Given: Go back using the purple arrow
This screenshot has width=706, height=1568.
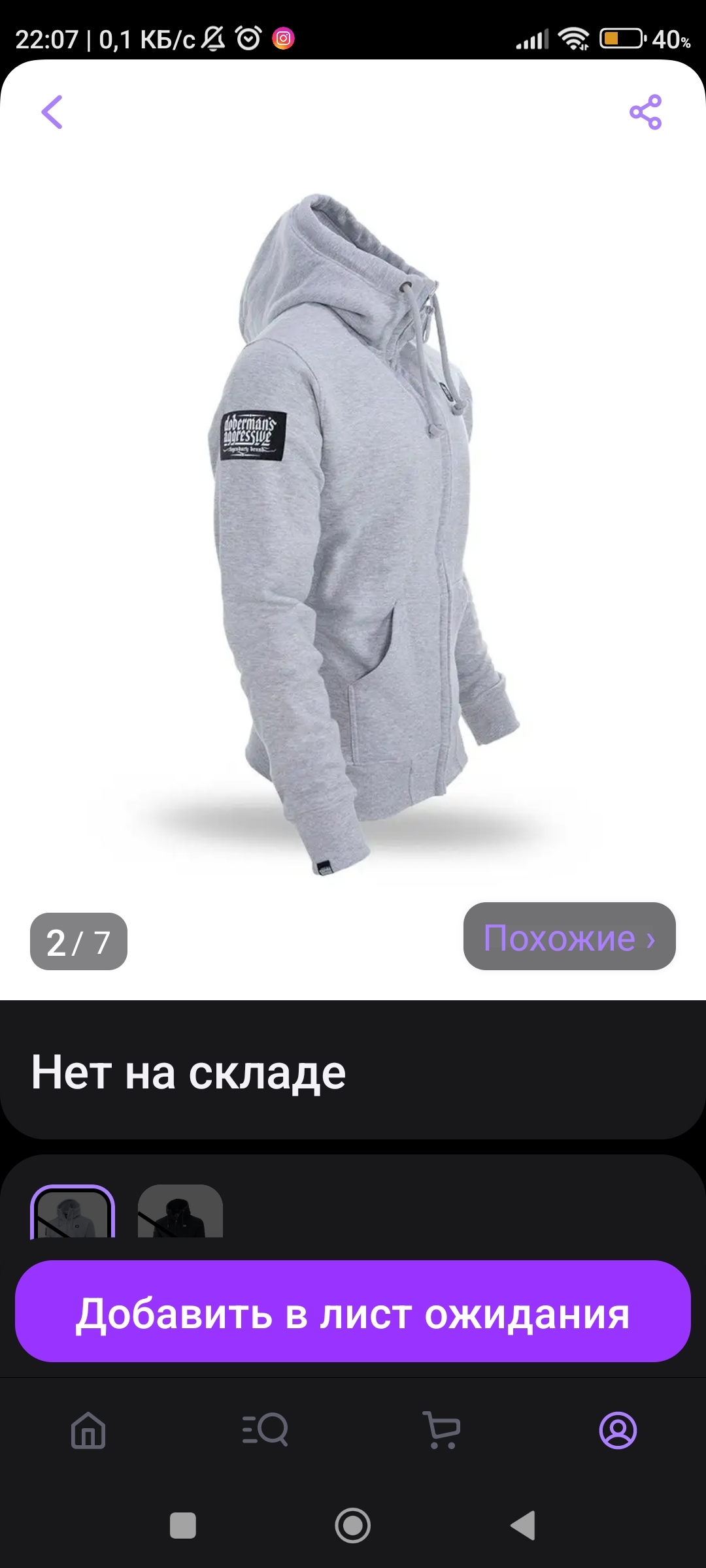Looking at the screenshot, I should [x=52, y=112].
